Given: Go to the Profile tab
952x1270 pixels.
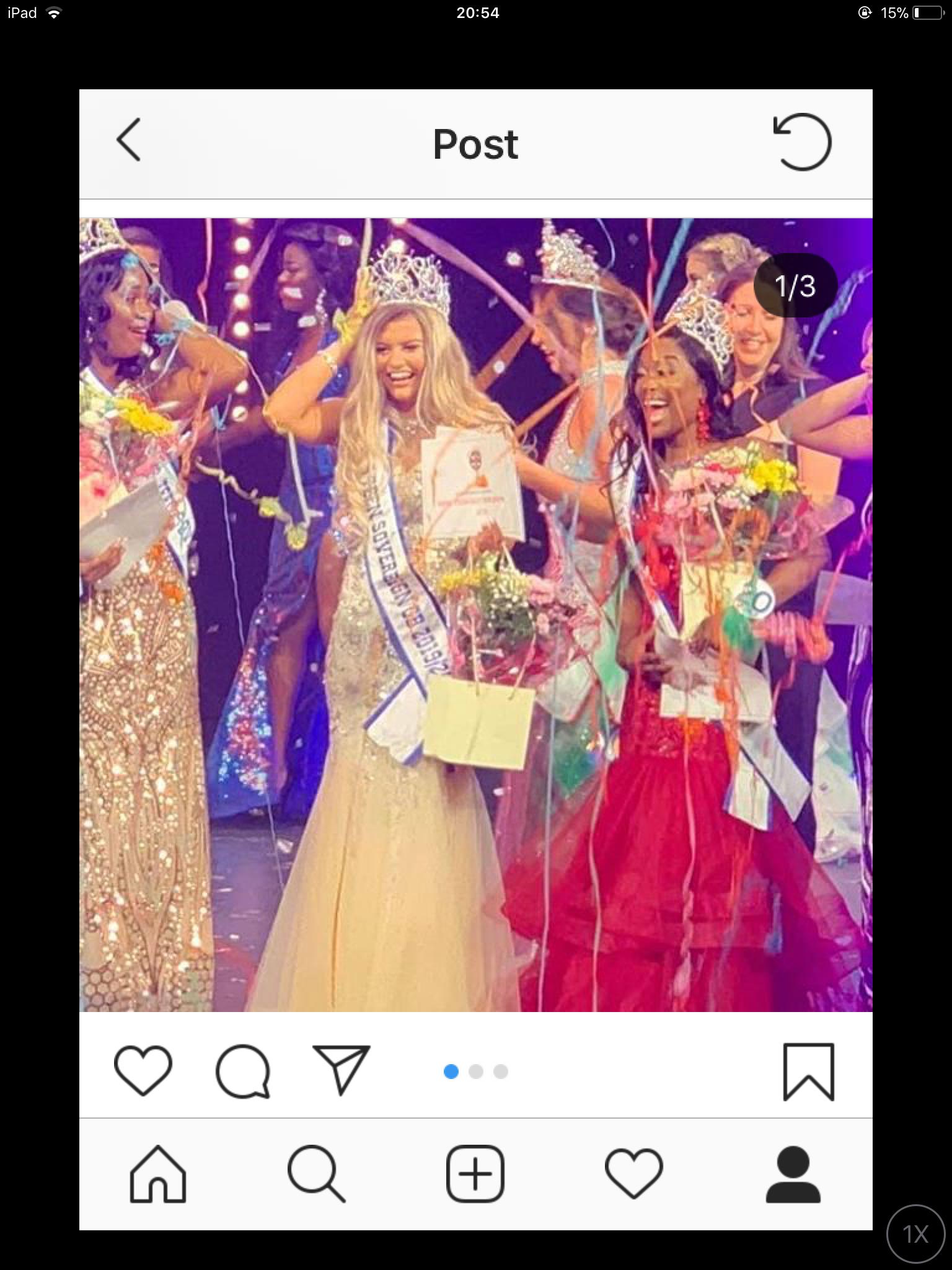Looking at the screenshot, I should pos(793,1175).
